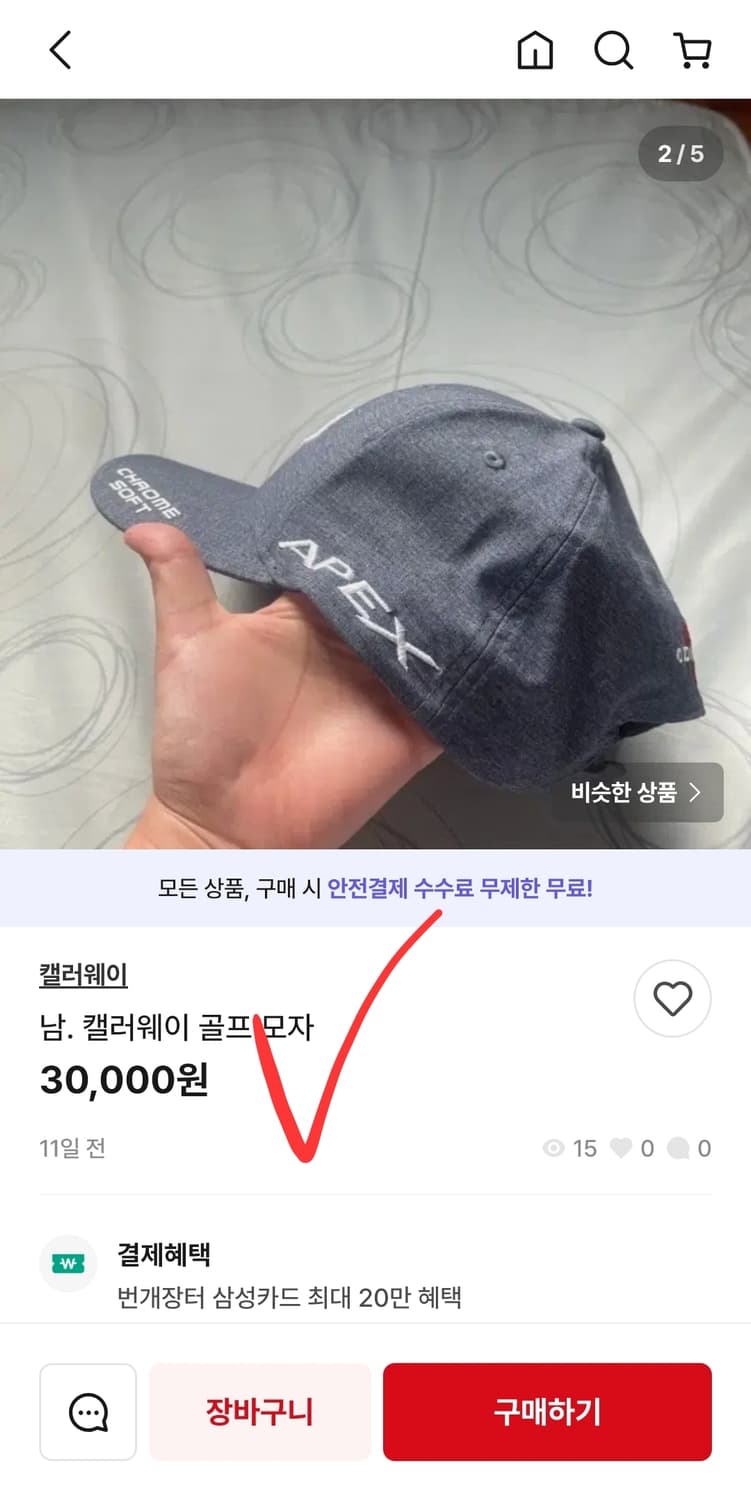Open the shopping cart icon at top right
Screen dimensions: 751x1500
tap(694, 50)
